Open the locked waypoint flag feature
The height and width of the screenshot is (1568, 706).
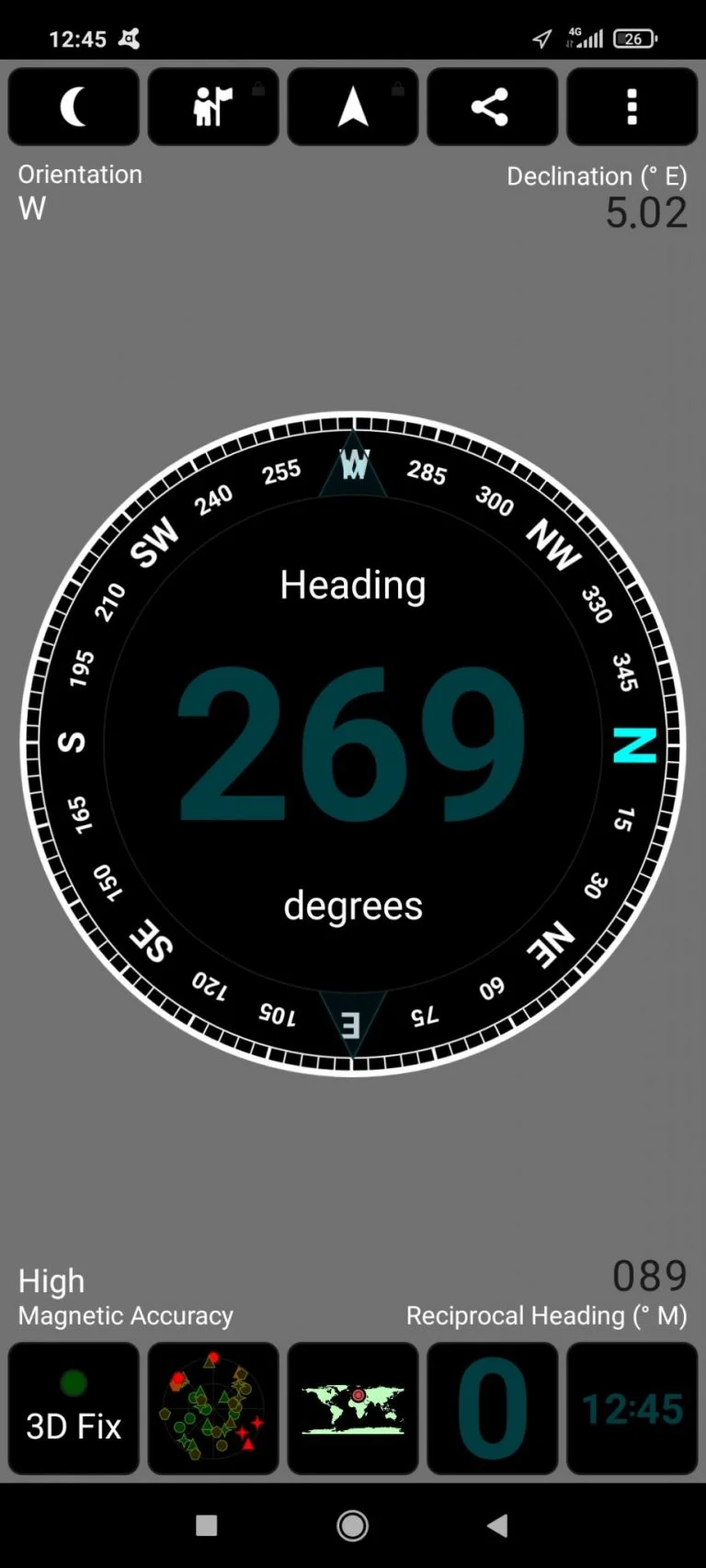coord(213,107)
